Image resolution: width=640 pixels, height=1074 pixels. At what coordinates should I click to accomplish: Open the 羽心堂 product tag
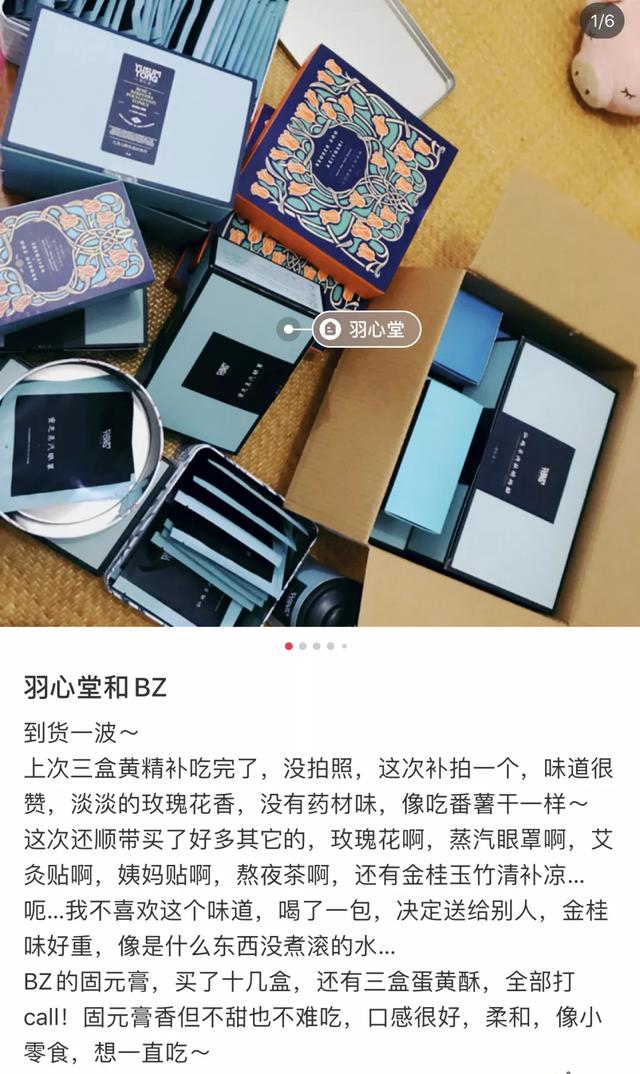tap(366, 329)
